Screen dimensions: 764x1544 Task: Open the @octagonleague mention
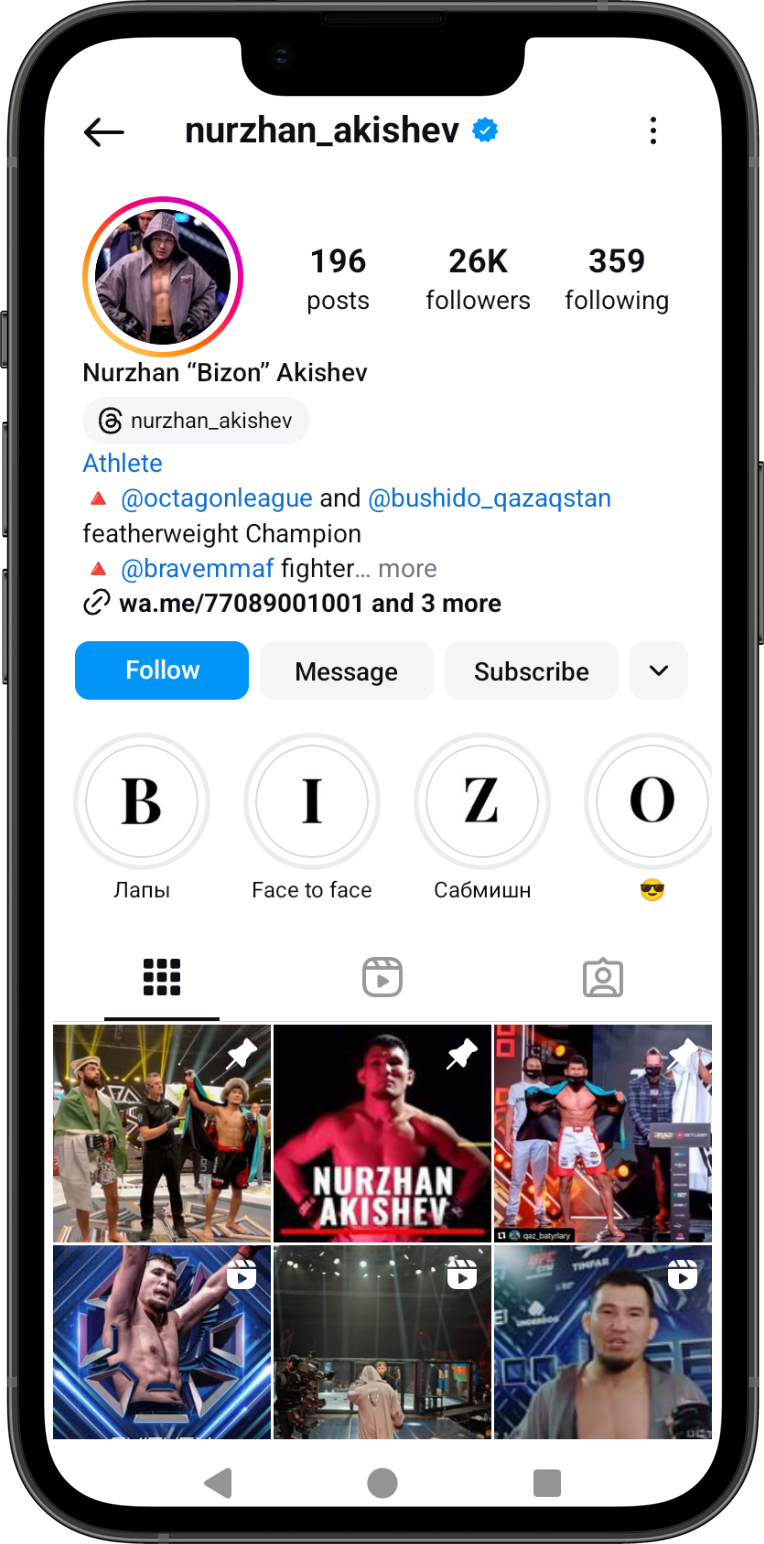216,498
